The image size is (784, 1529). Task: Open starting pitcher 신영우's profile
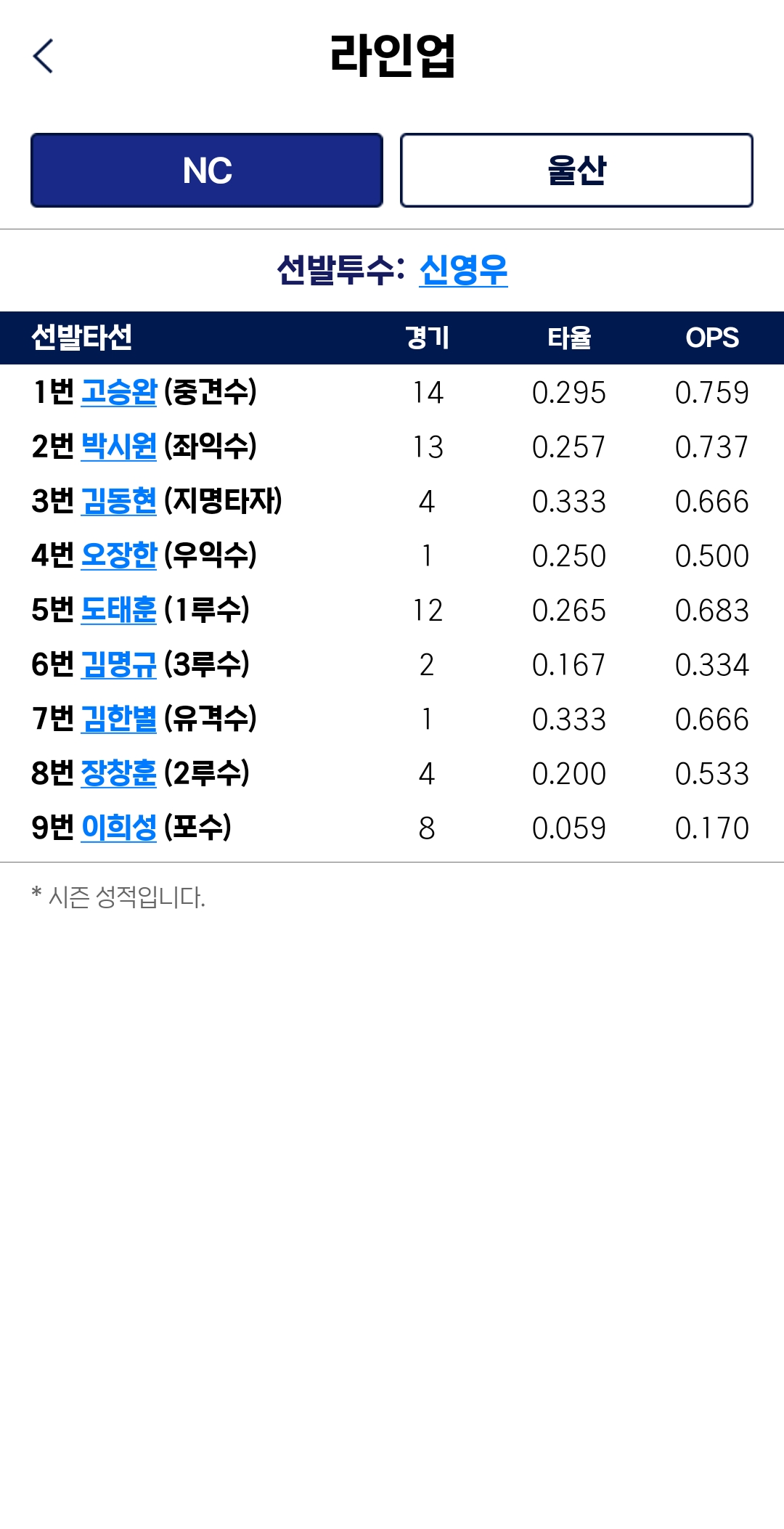coord(463,270)
